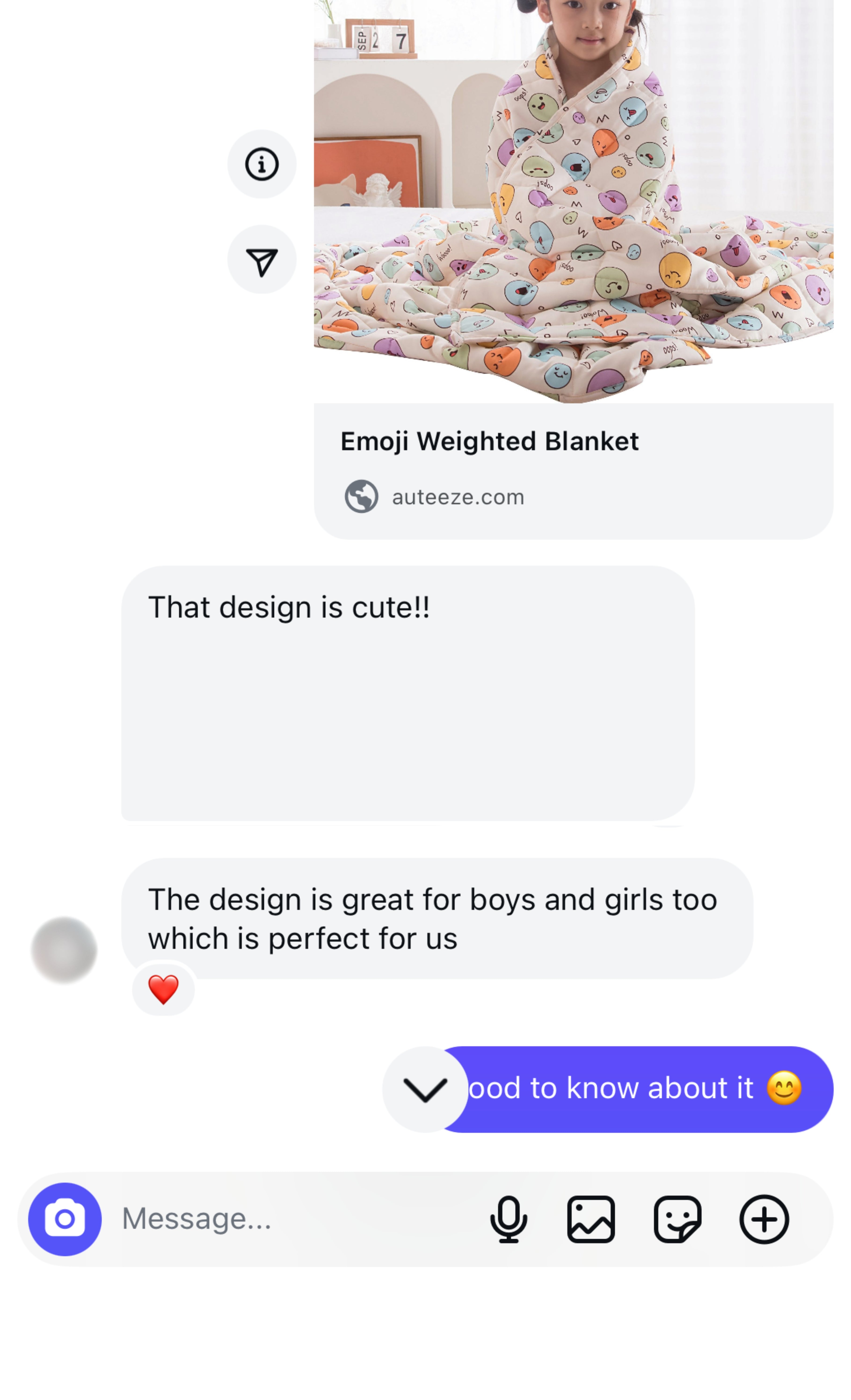The image size is (851, 1400).
Task: Record a voice message with microphone
Action: click(x=508, y=1219)
